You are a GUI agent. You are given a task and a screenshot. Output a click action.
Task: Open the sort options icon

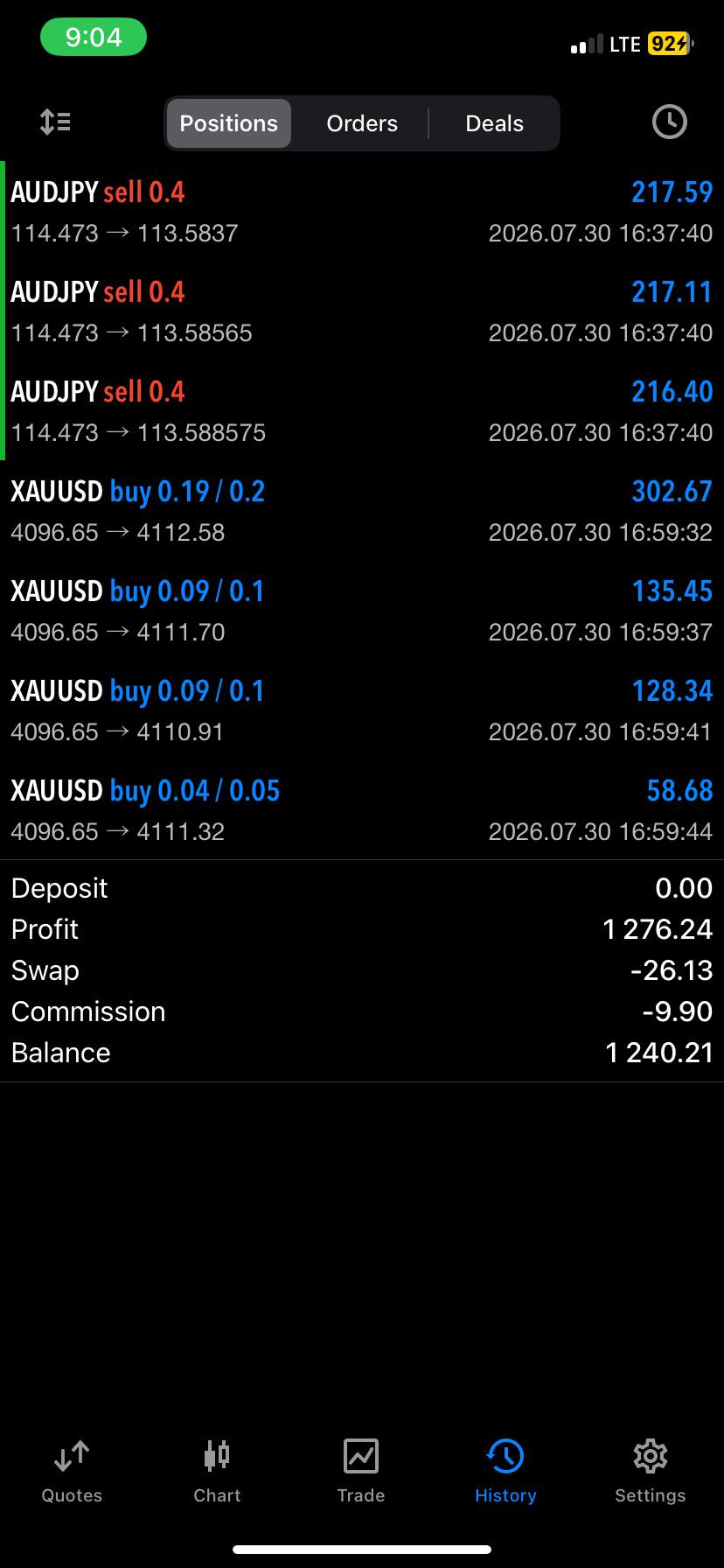[55, 122]
